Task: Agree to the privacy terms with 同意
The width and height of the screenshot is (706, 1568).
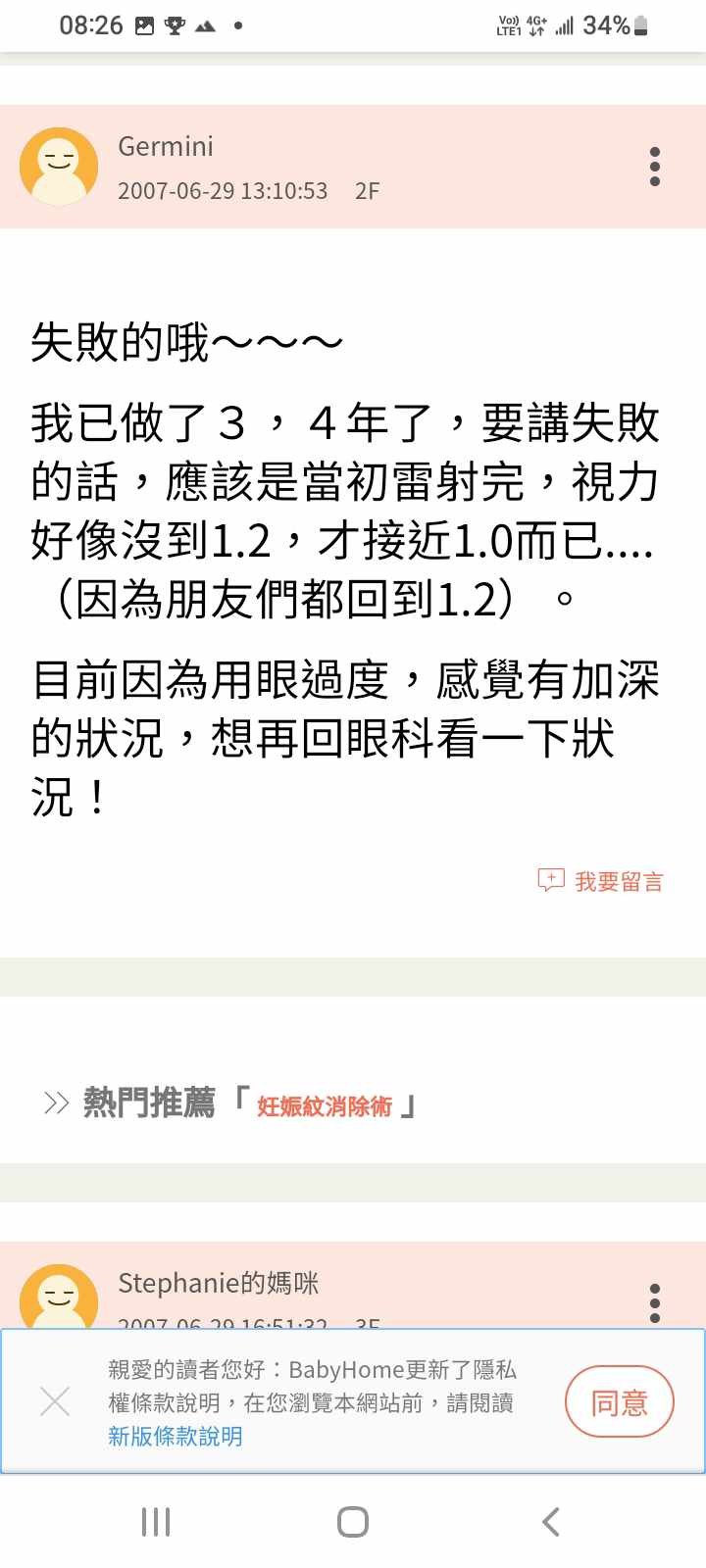Action: [619, 1402]
